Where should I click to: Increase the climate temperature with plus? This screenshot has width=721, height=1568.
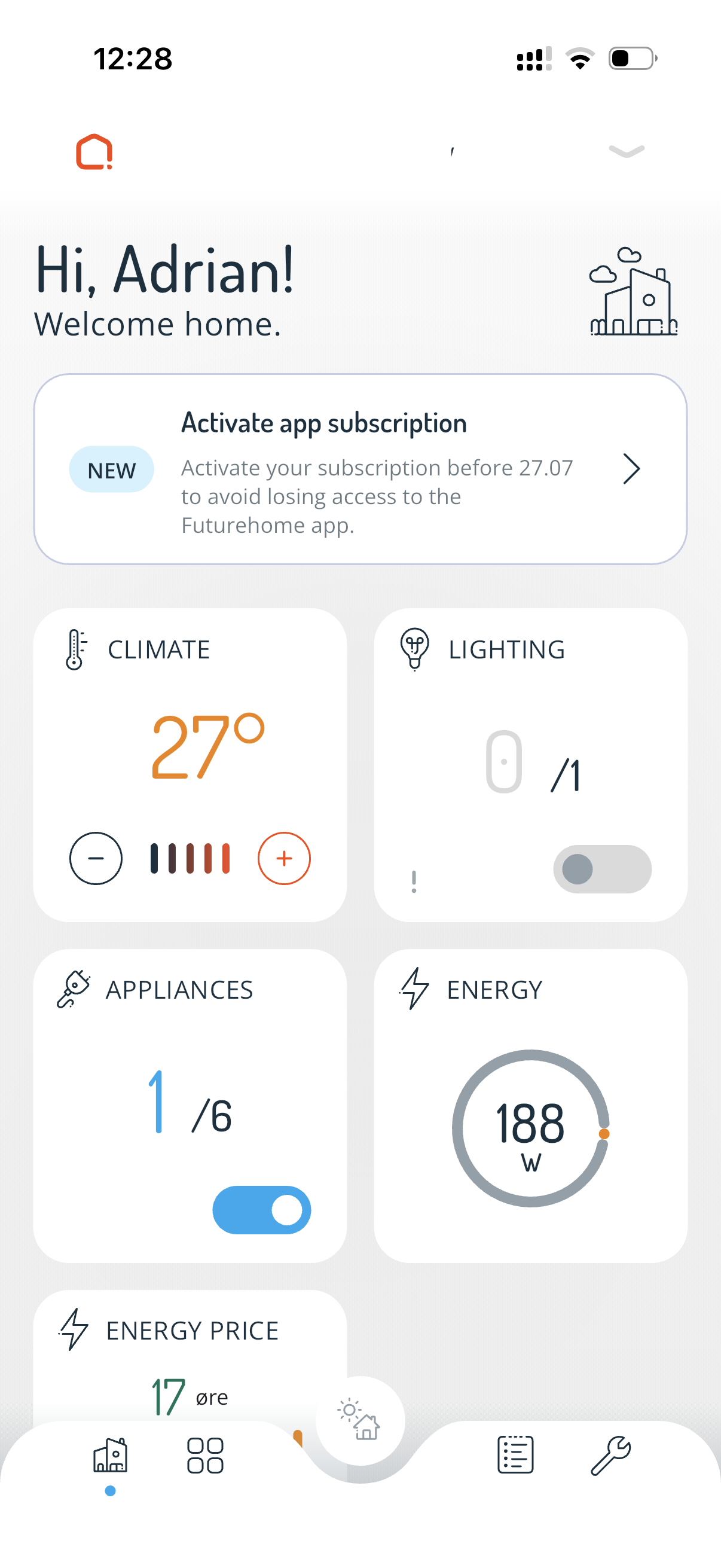click(284, 858)
